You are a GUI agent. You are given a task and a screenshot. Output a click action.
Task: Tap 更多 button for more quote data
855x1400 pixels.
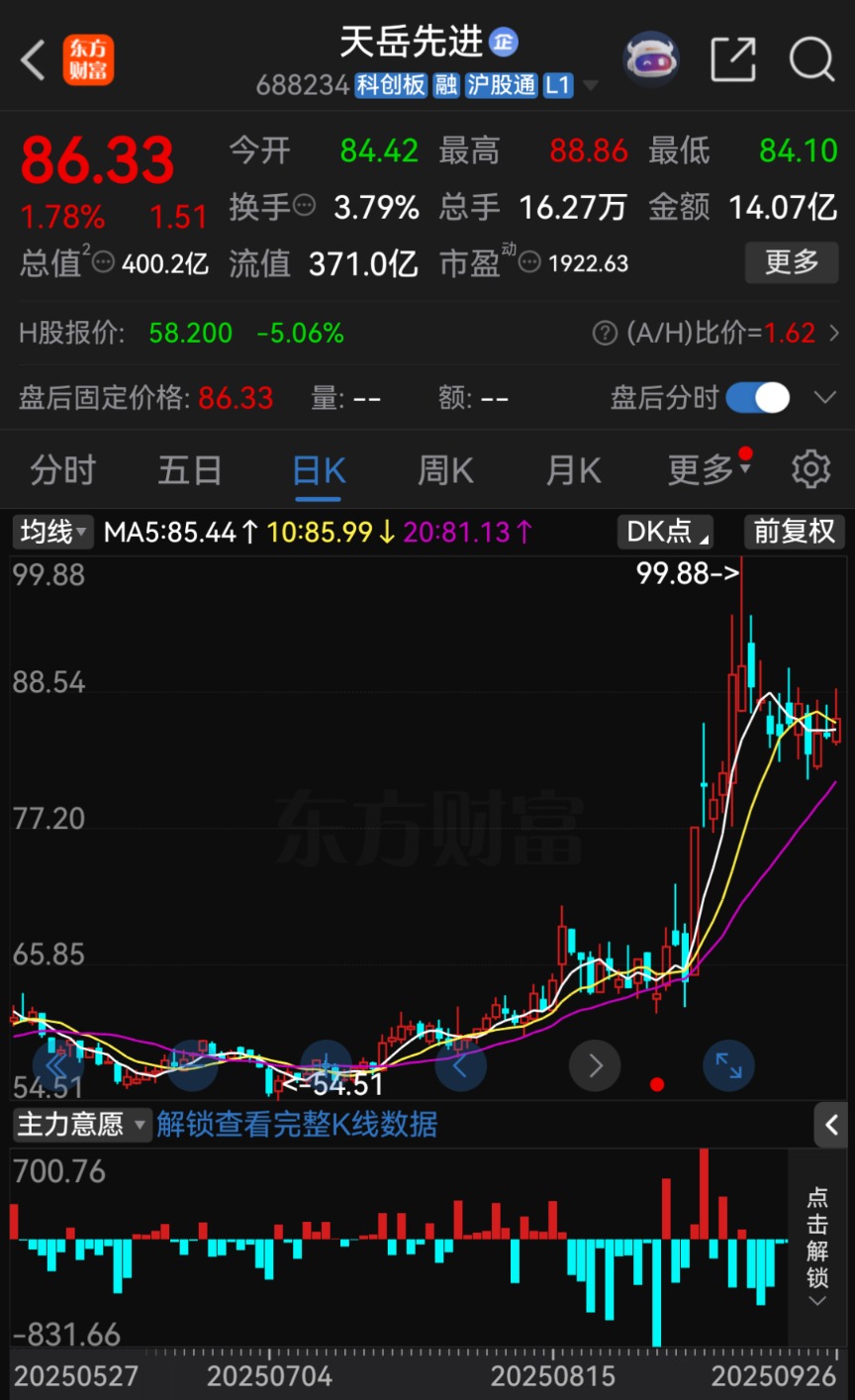tap(791, 262)
